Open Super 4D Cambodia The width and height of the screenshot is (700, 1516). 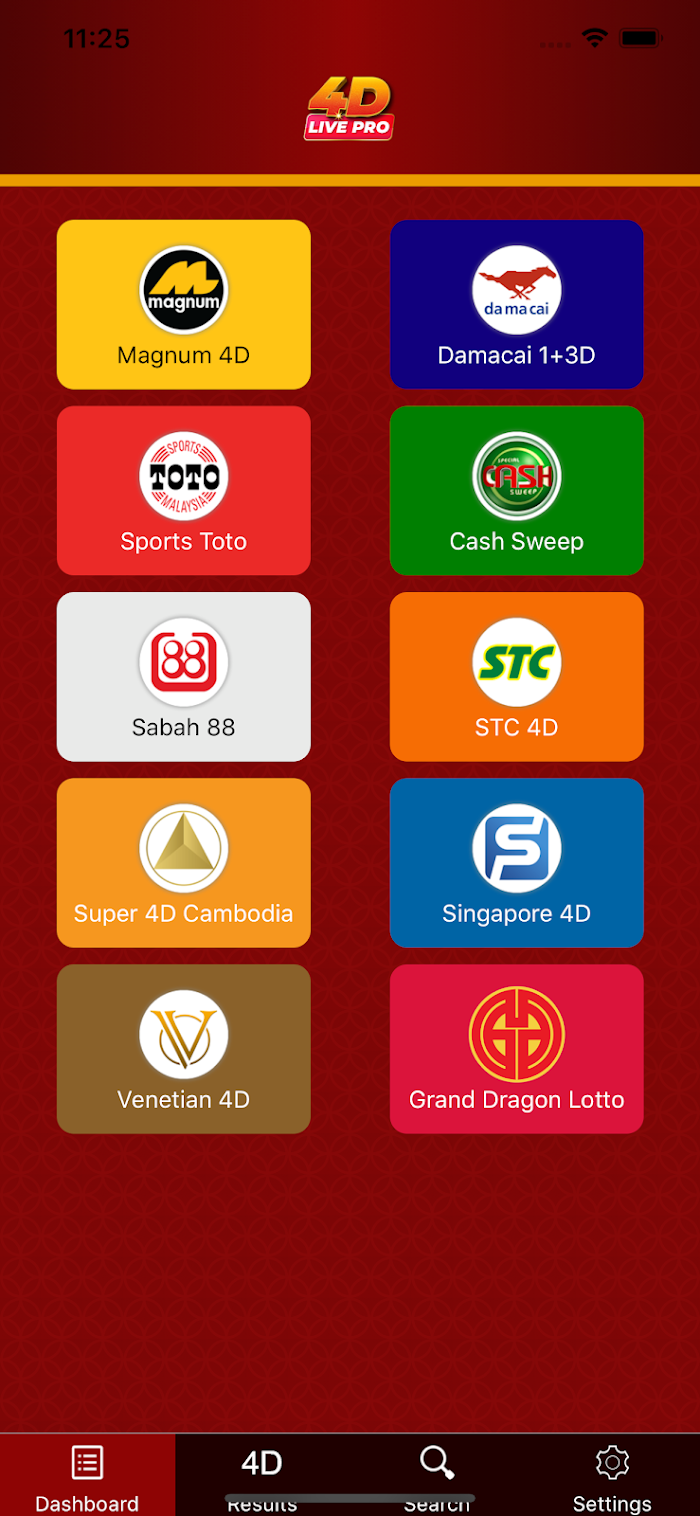point(184,862)
